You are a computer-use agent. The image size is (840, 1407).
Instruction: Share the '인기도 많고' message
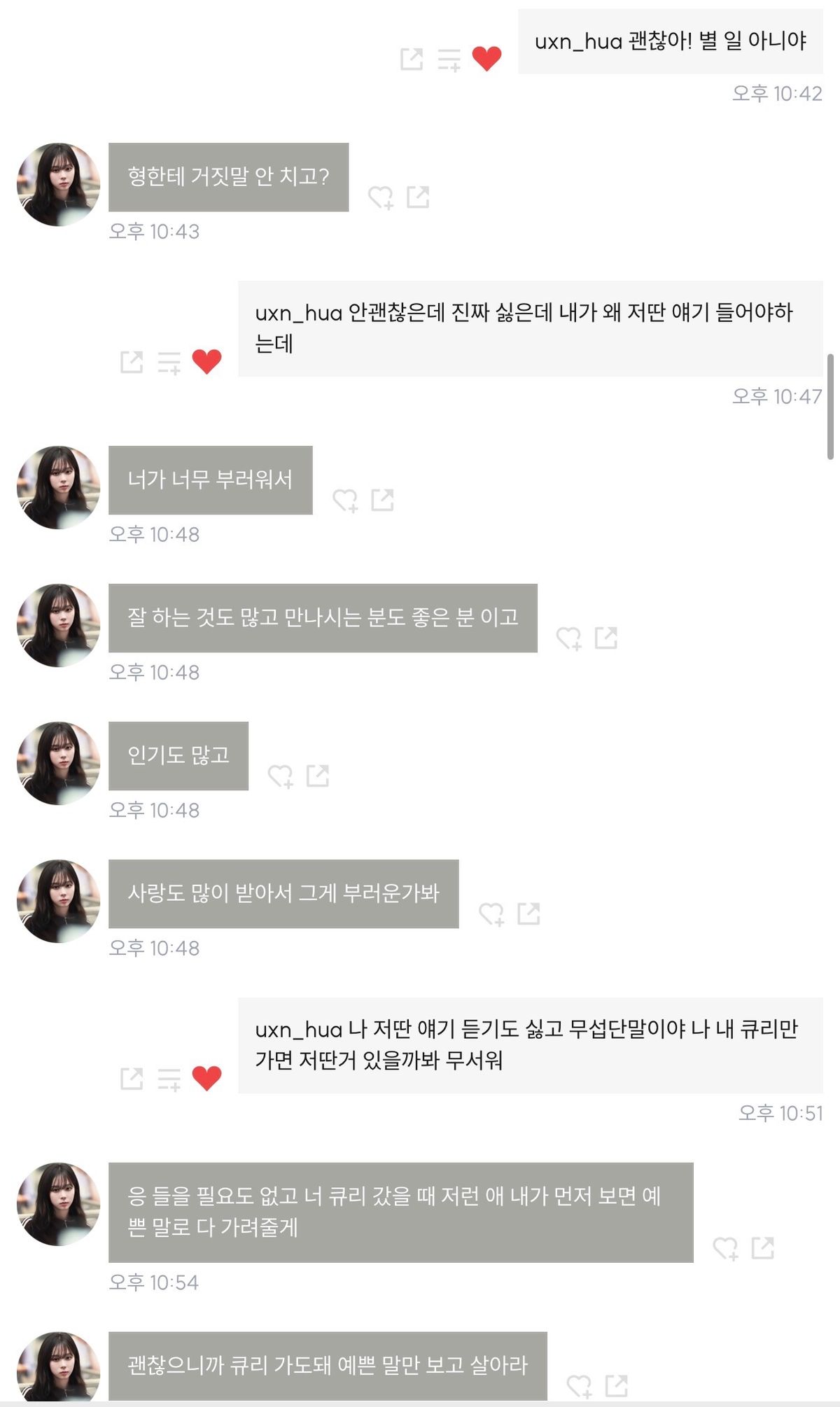318,776
